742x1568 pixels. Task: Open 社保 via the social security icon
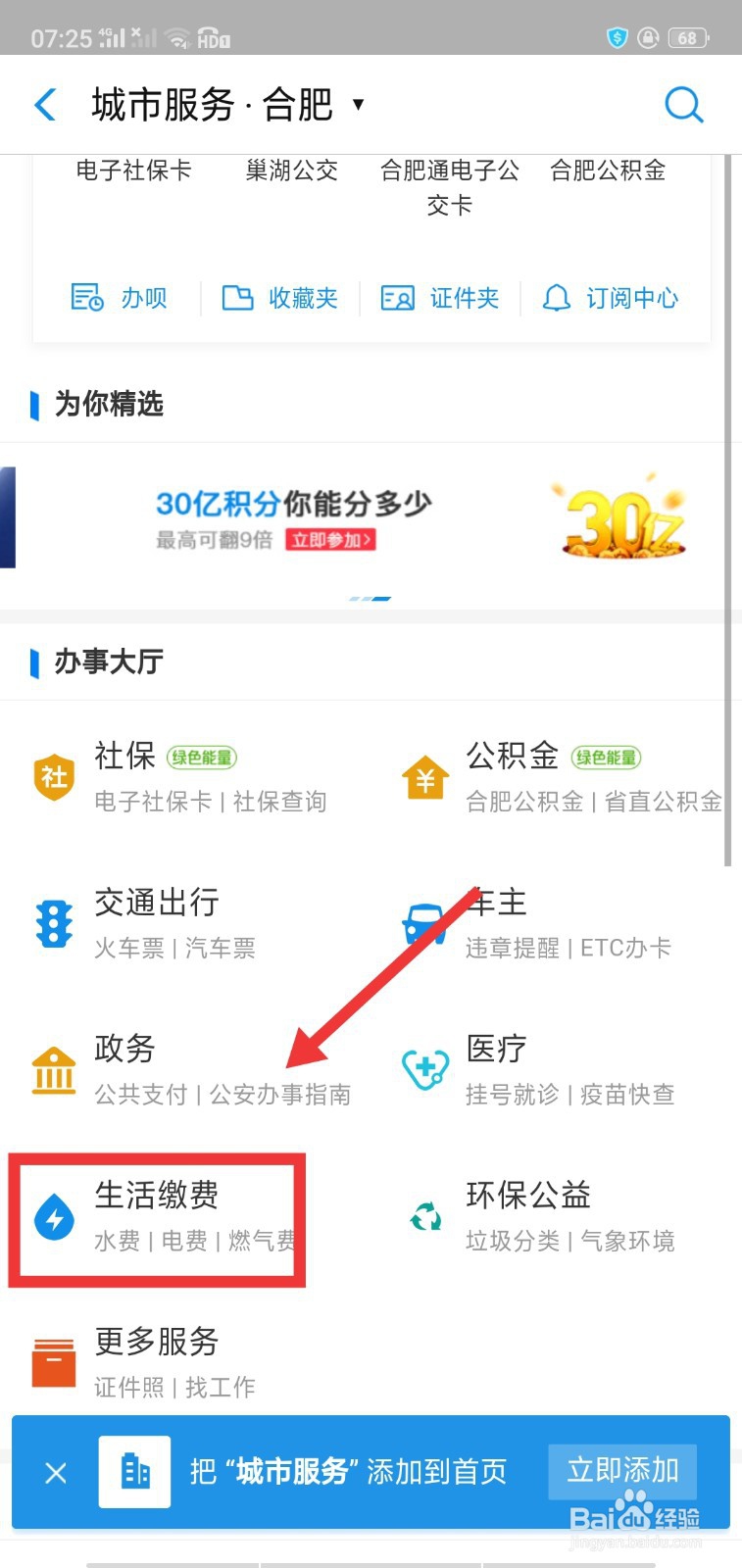(54, 777)
